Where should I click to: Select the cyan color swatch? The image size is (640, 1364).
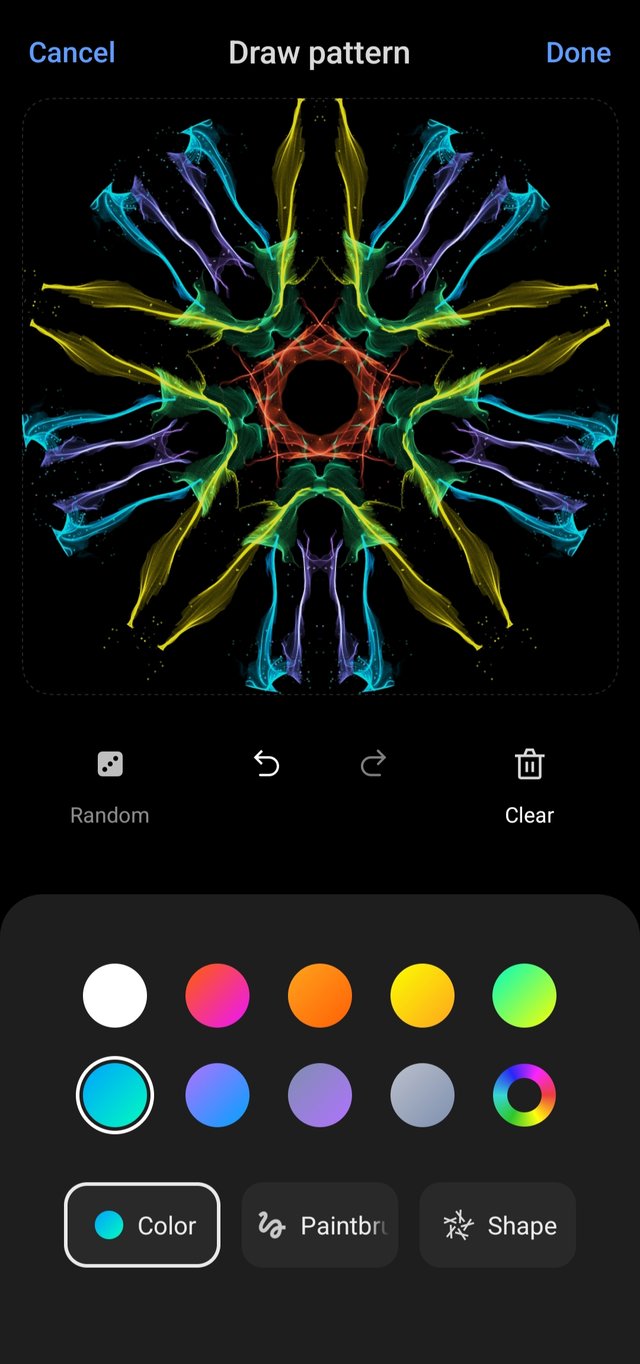click(x=115, y=1095)
